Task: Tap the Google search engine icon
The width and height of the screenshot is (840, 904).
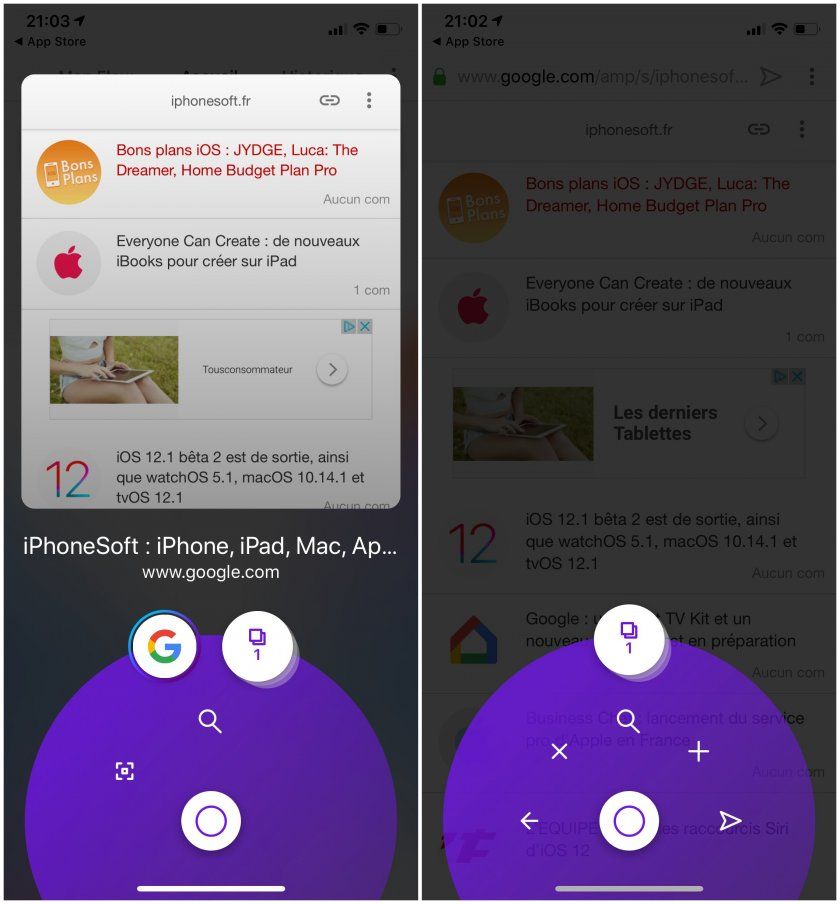Action: point(165,648)
